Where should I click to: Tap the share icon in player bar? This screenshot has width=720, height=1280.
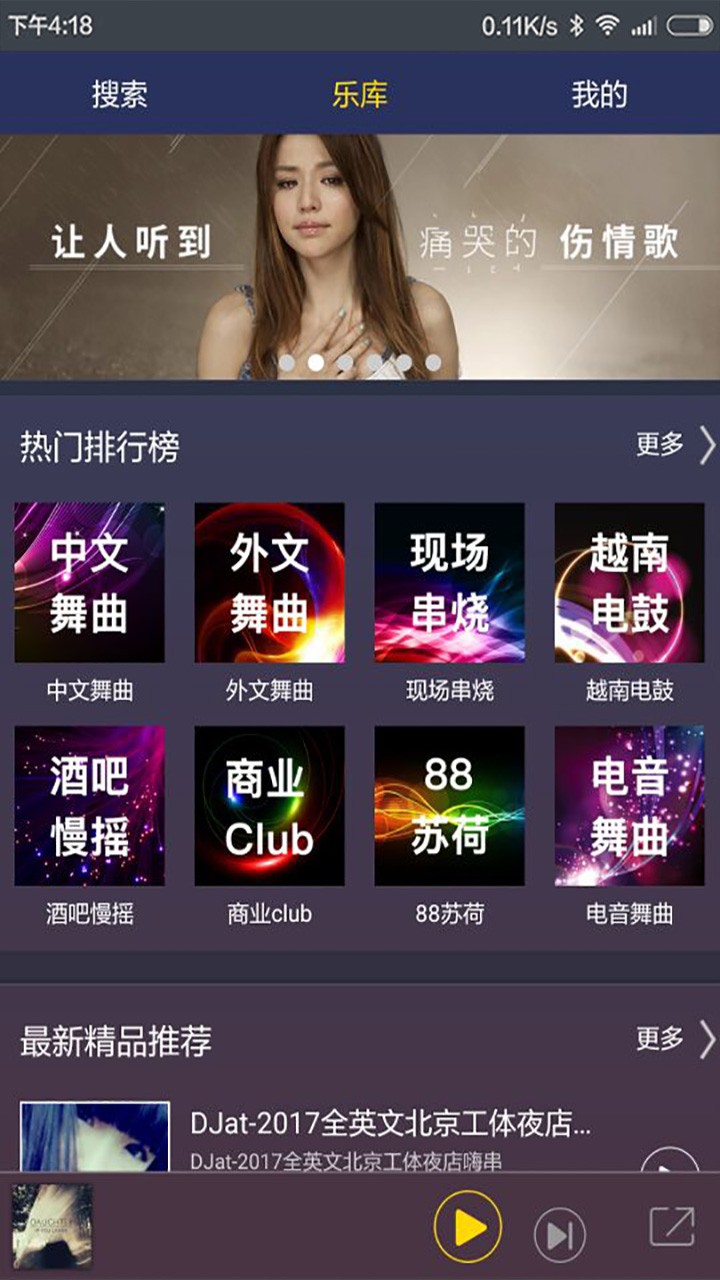point(672,1227)
